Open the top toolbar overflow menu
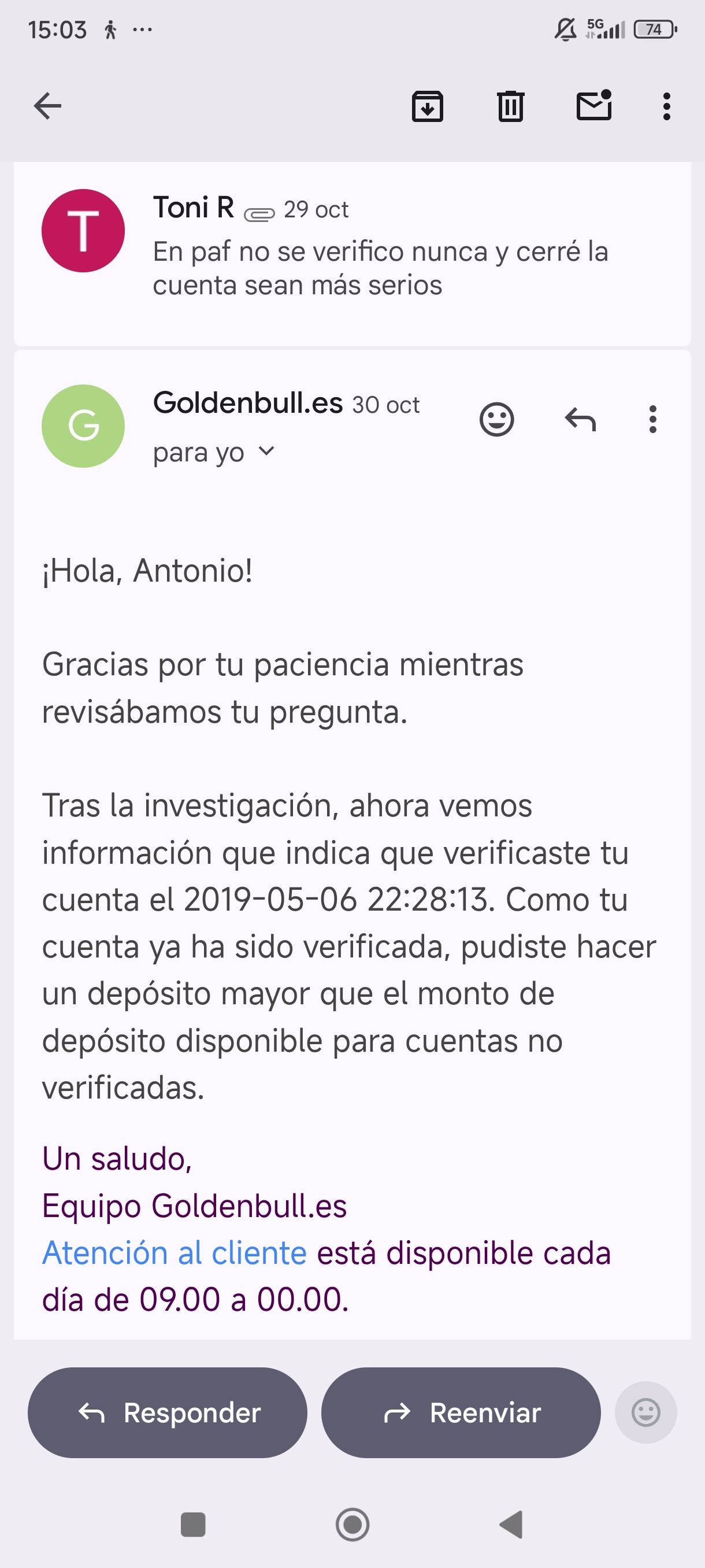Screen dimensions: 705x1568 point(667,106)
